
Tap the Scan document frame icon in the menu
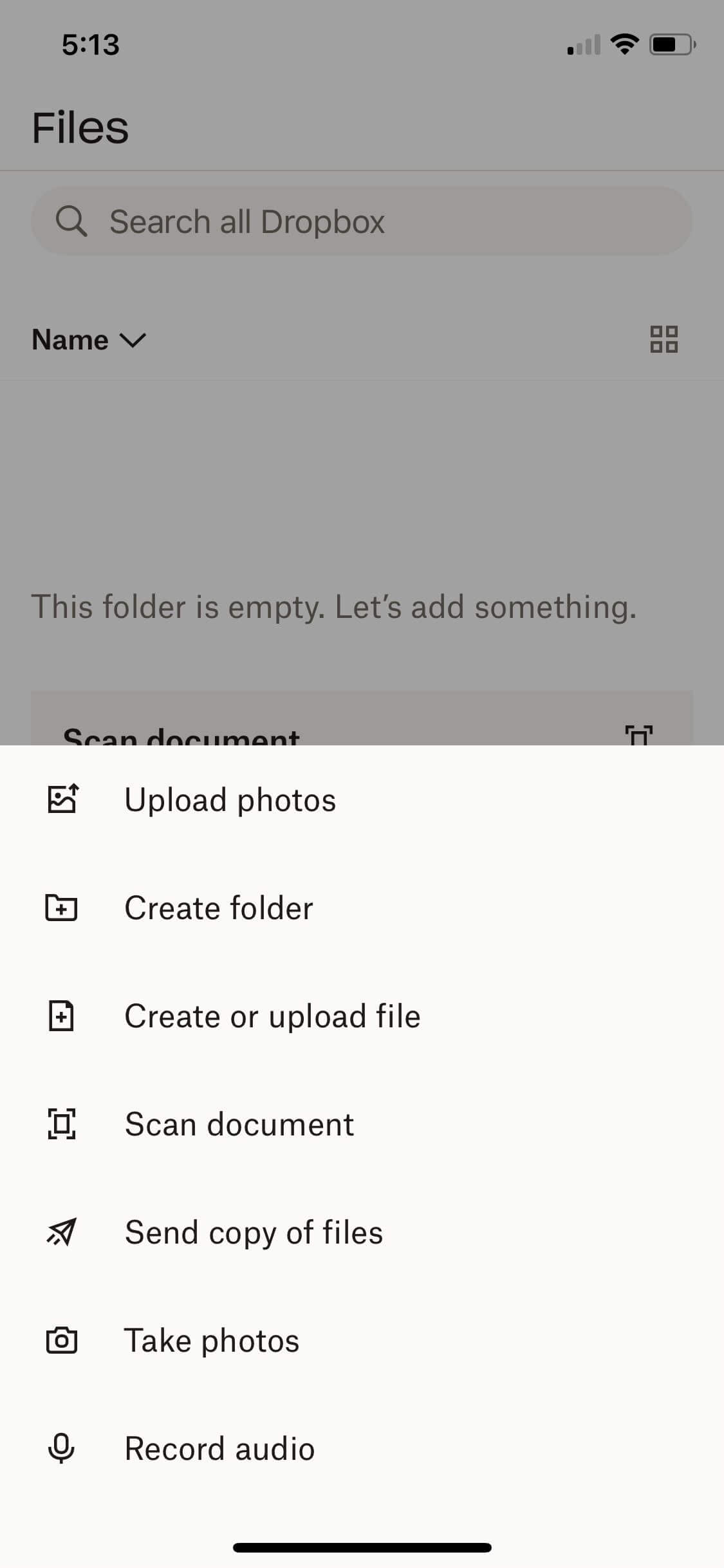coord(62,1124)
